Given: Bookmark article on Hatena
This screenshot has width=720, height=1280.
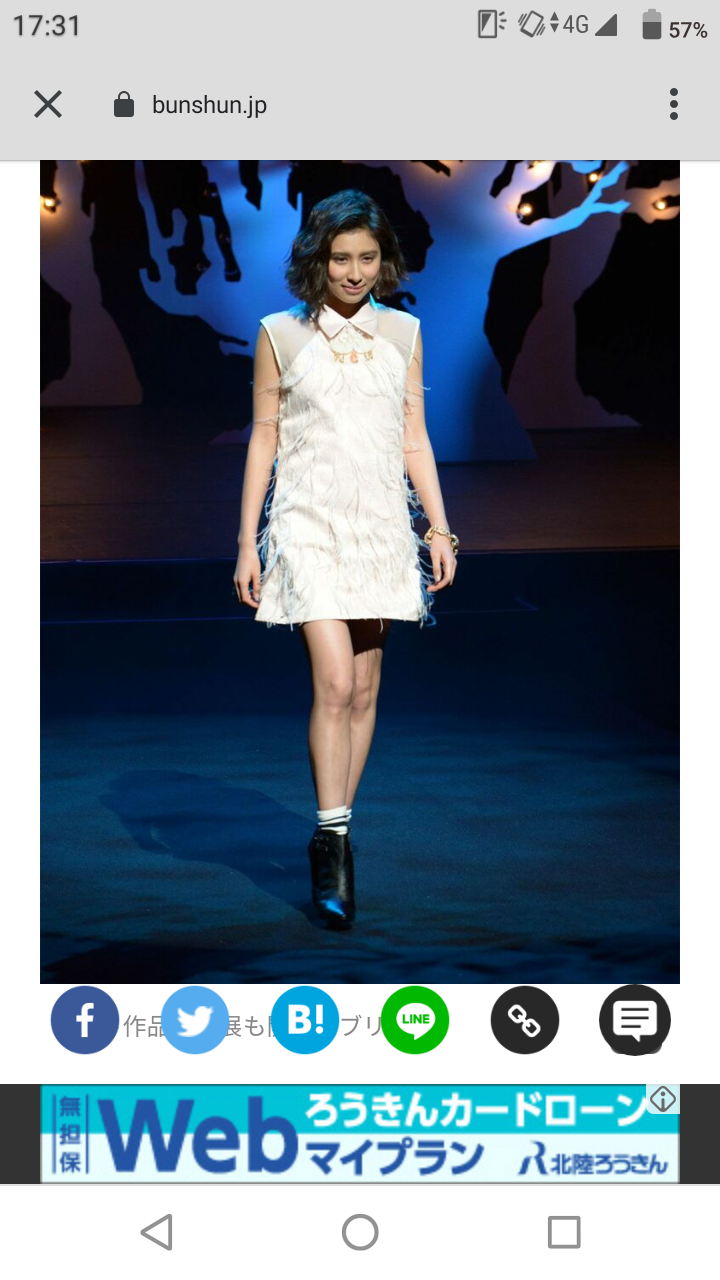Looking at the screenshot, I should [305, 1020].
